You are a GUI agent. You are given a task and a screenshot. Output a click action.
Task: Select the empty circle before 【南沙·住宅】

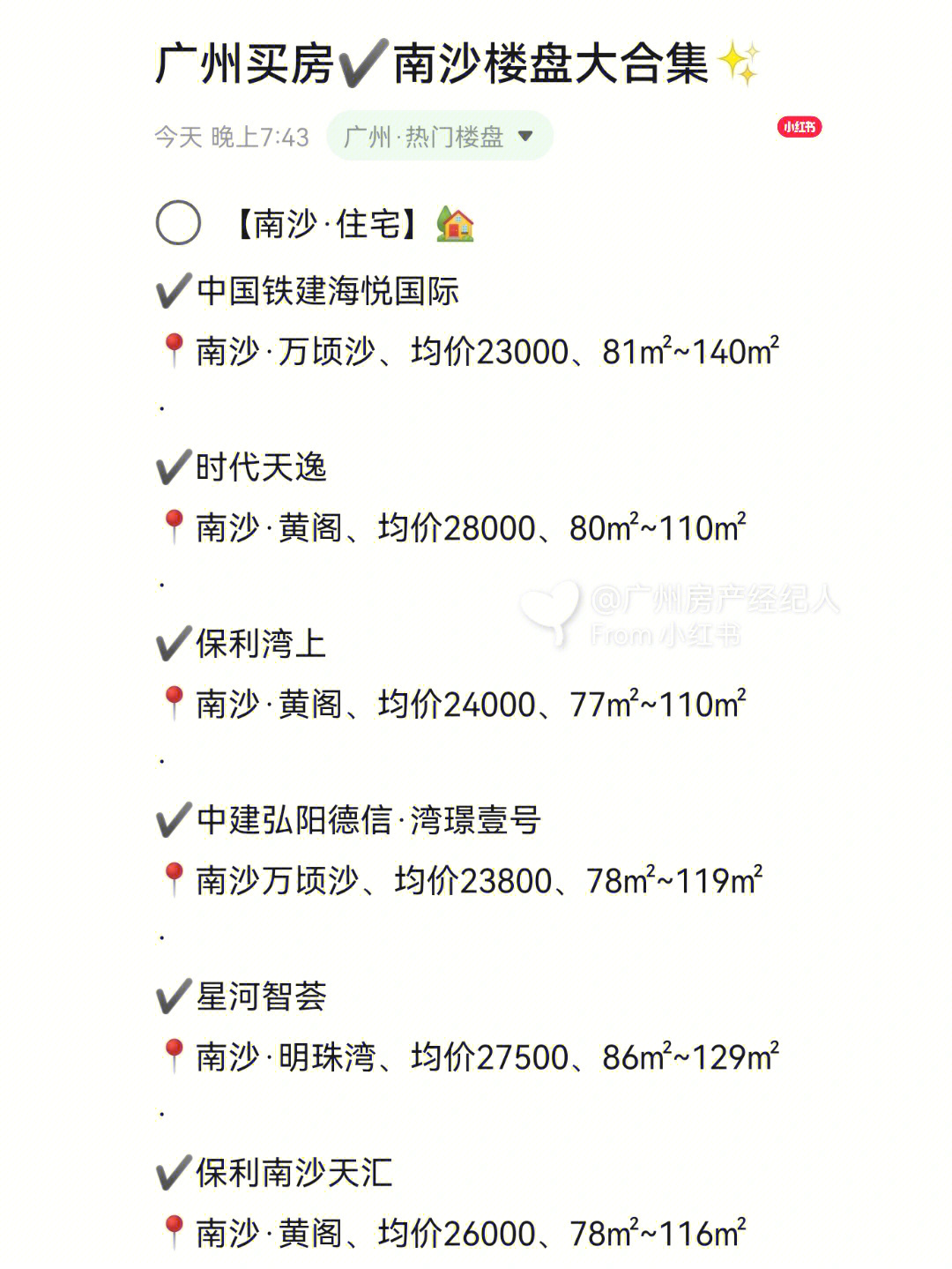click(x=178, y=225)
